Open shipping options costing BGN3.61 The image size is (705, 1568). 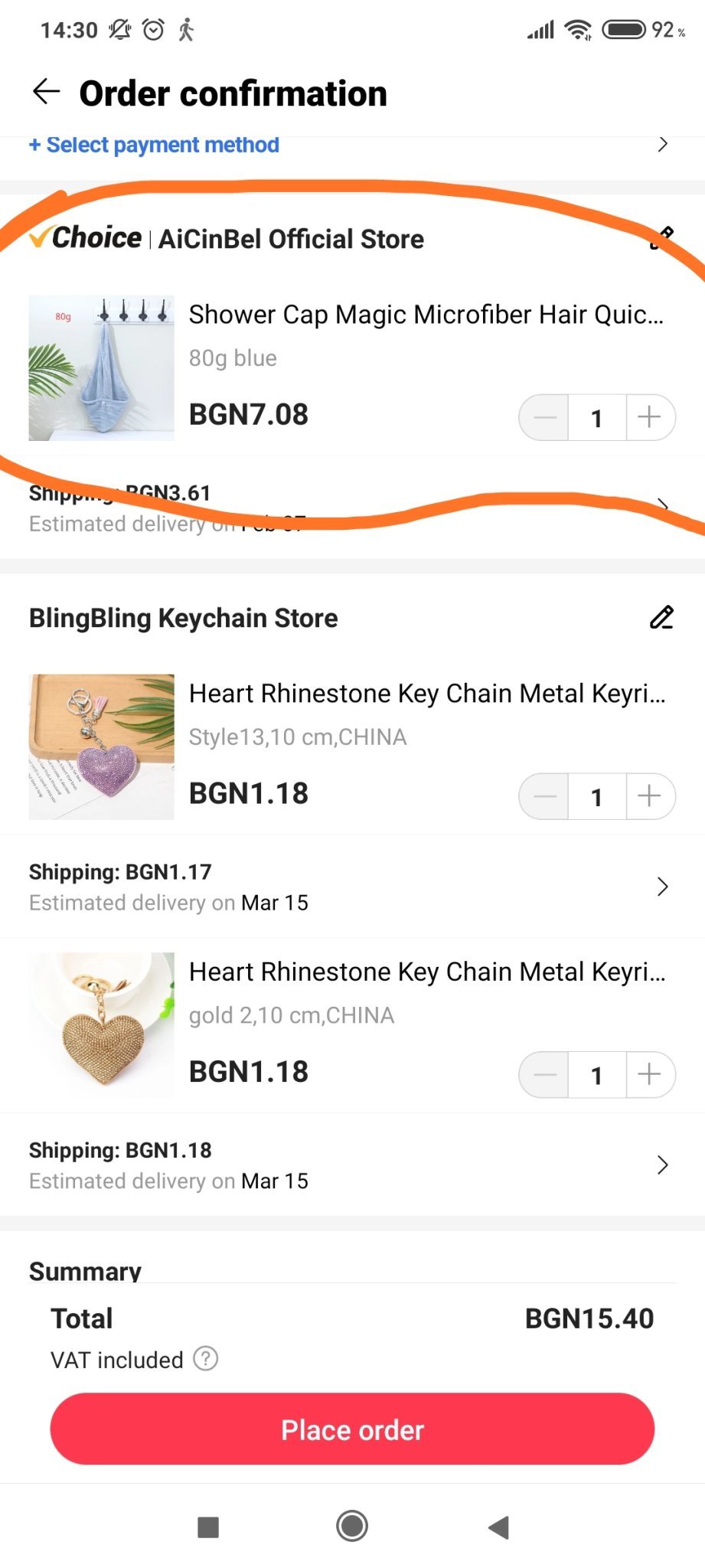pos(352,507)
